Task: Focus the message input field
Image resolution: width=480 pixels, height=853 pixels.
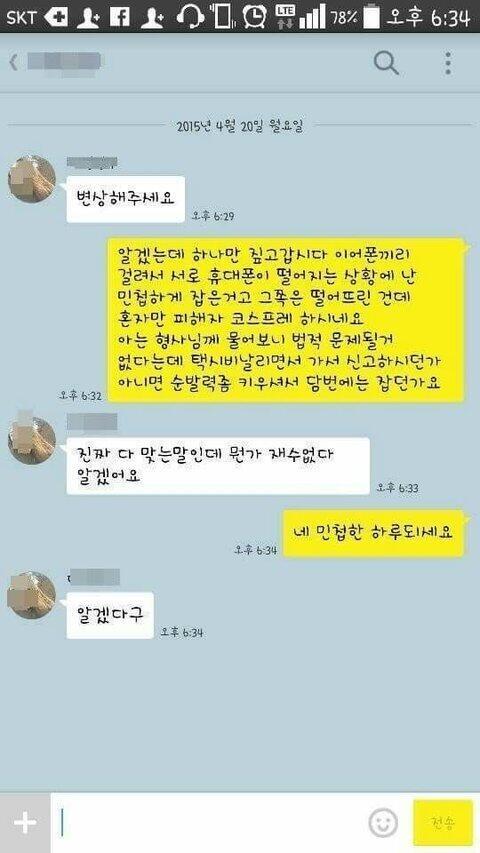Action: 208,823
